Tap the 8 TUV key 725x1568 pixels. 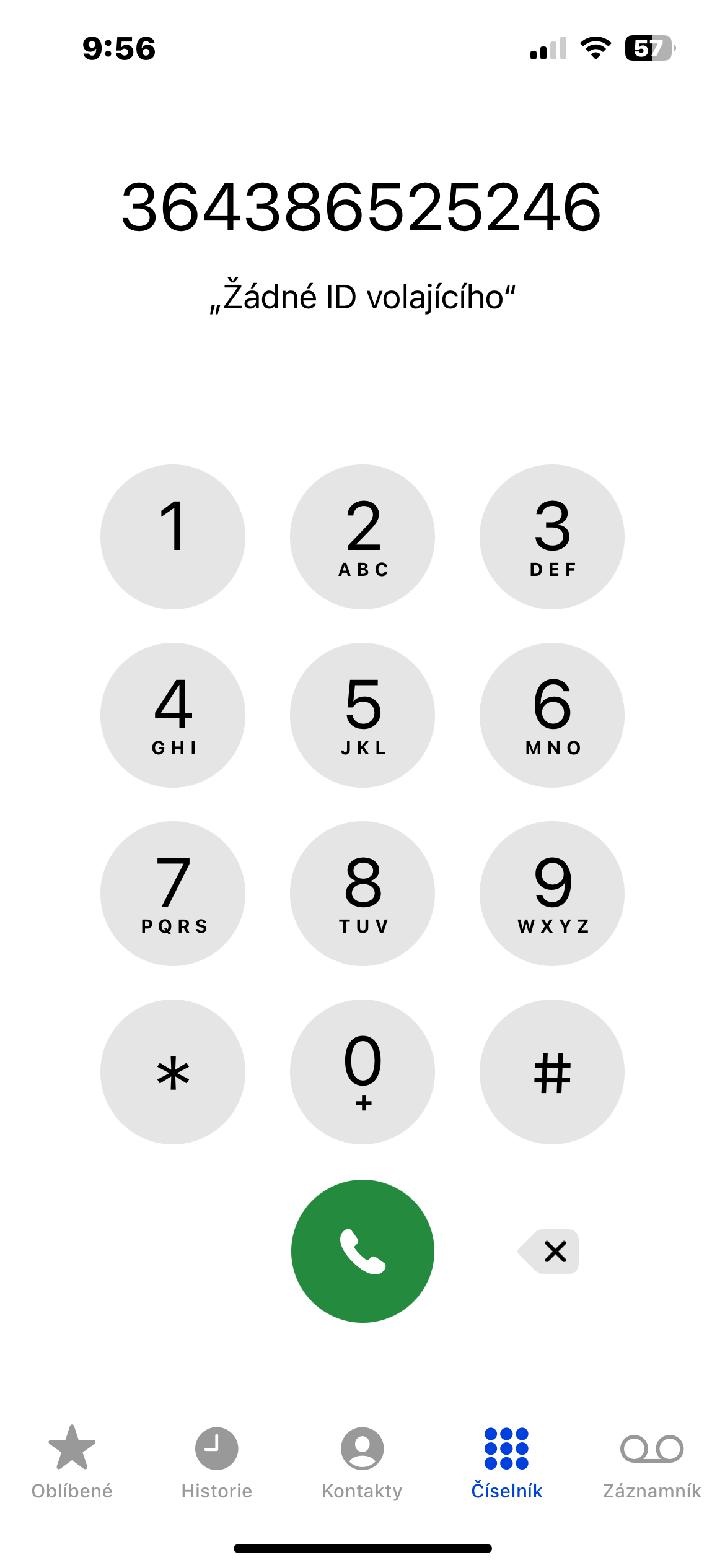(362, 893)
